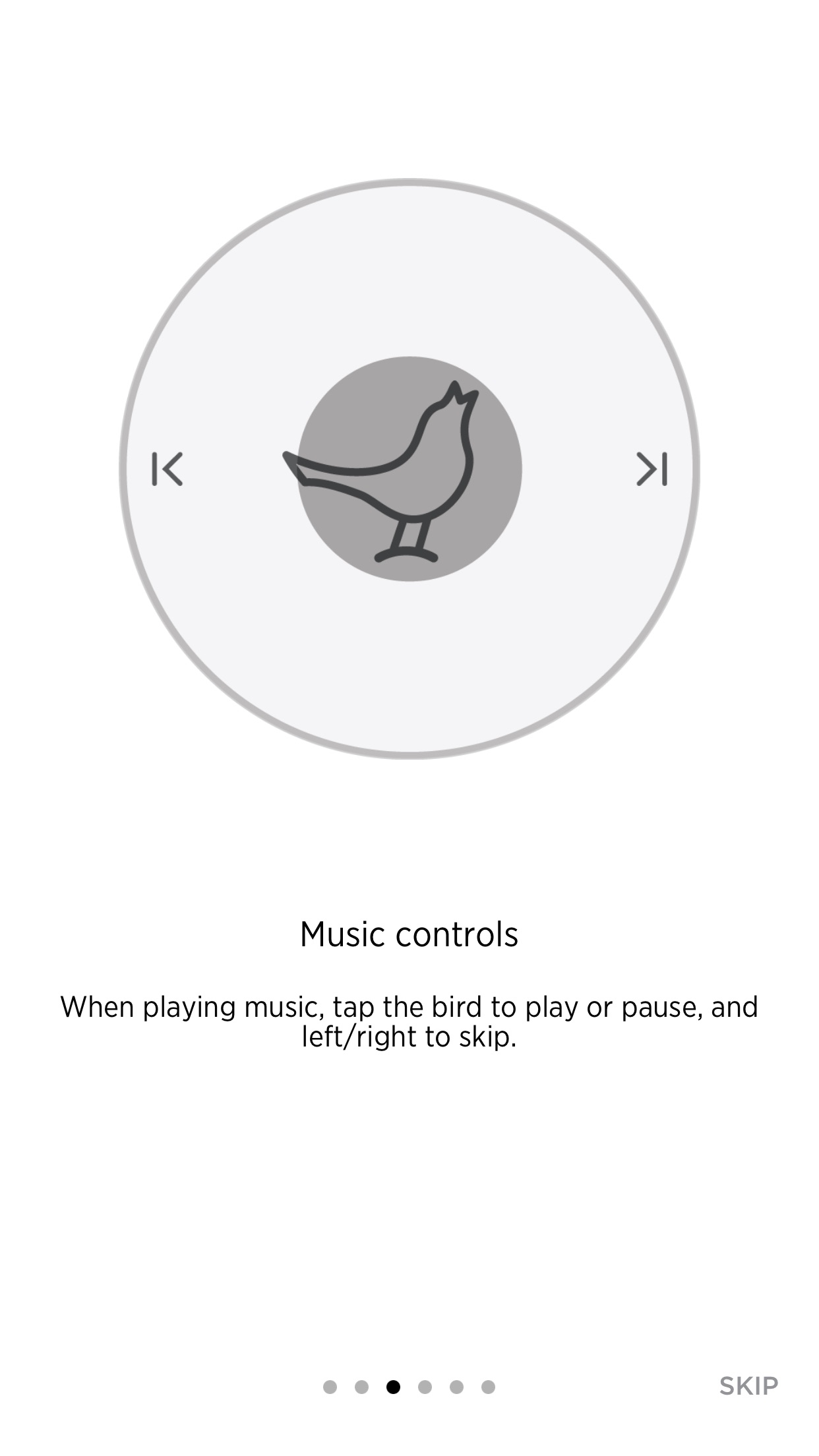Go to the last page indicator dot
This screenshot has height=1456, width=819.
point(488,1387)
